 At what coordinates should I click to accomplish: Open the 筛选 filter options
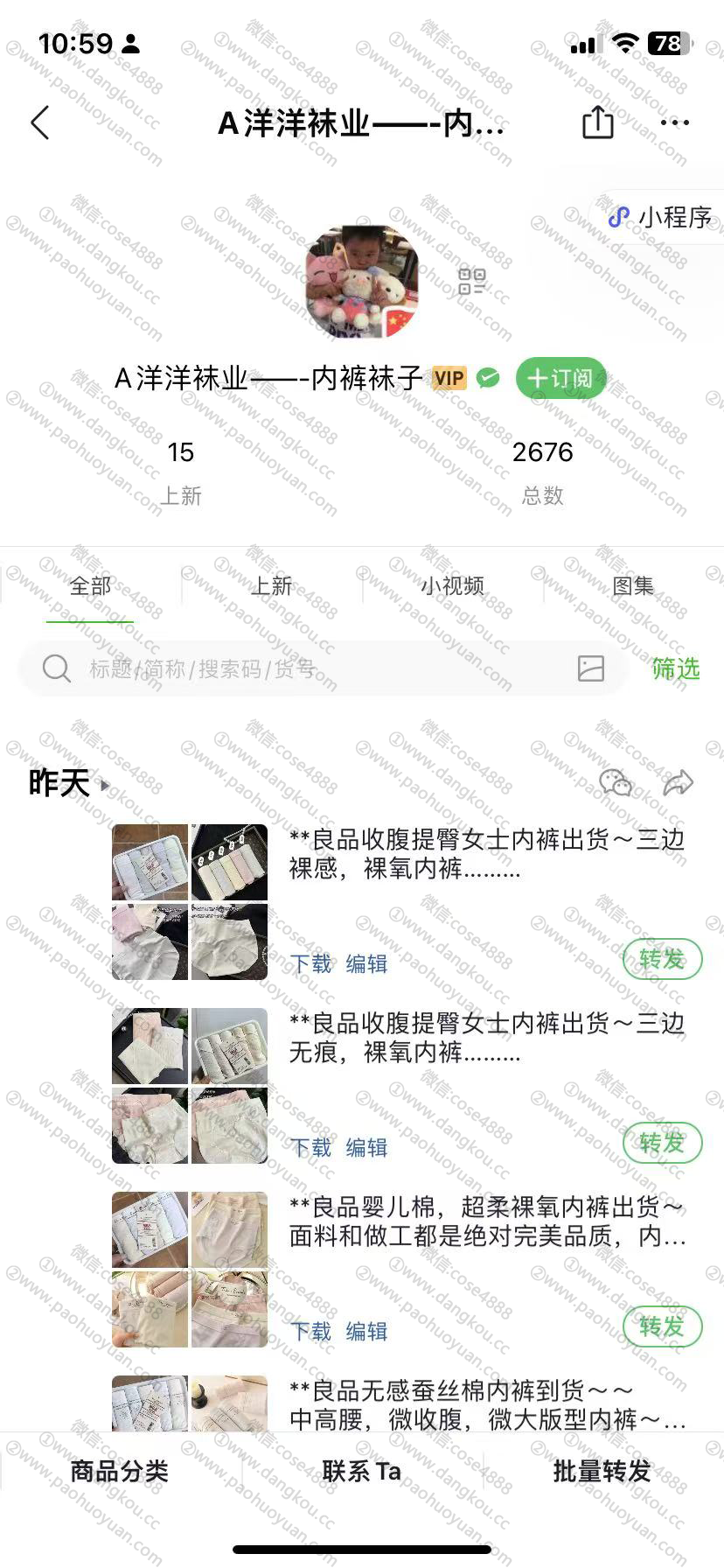point(676,668)
